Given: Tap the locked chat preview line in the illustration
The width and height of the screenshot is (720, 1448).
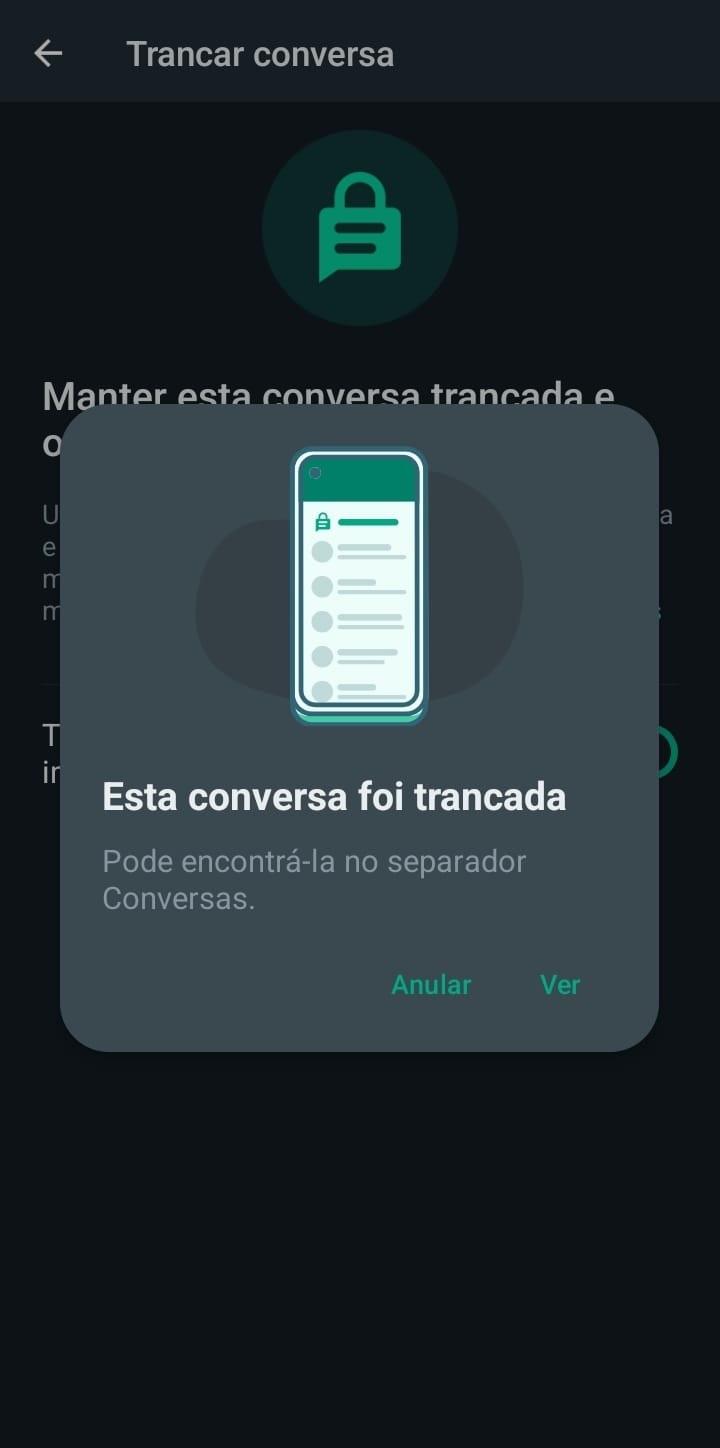Looking at the screenshot, I should click(370, 521).
